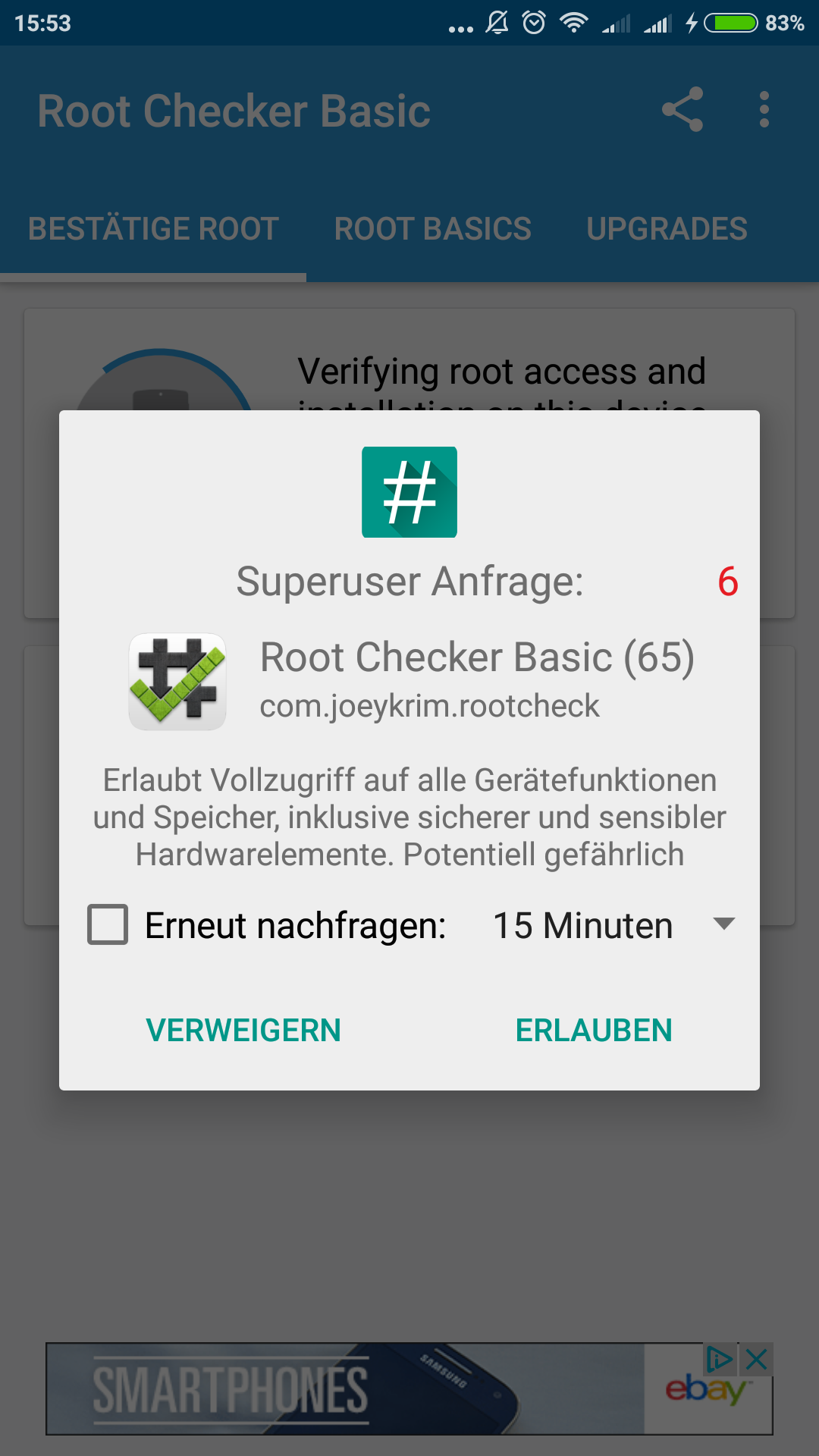Switch to the UPGRADES tab
Viewport: 819px width, 1456px height.
(667, 229)
